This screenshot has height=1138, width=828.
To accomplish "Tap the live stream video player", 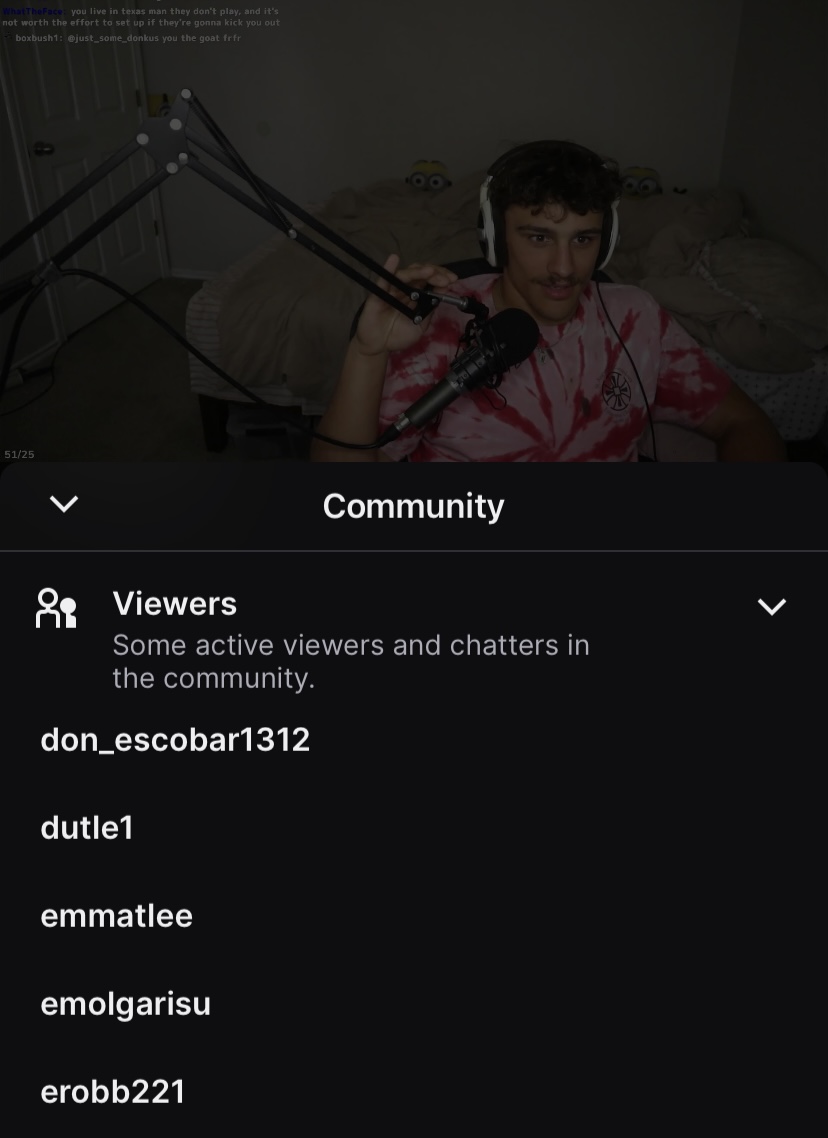I will pos(414,230).
